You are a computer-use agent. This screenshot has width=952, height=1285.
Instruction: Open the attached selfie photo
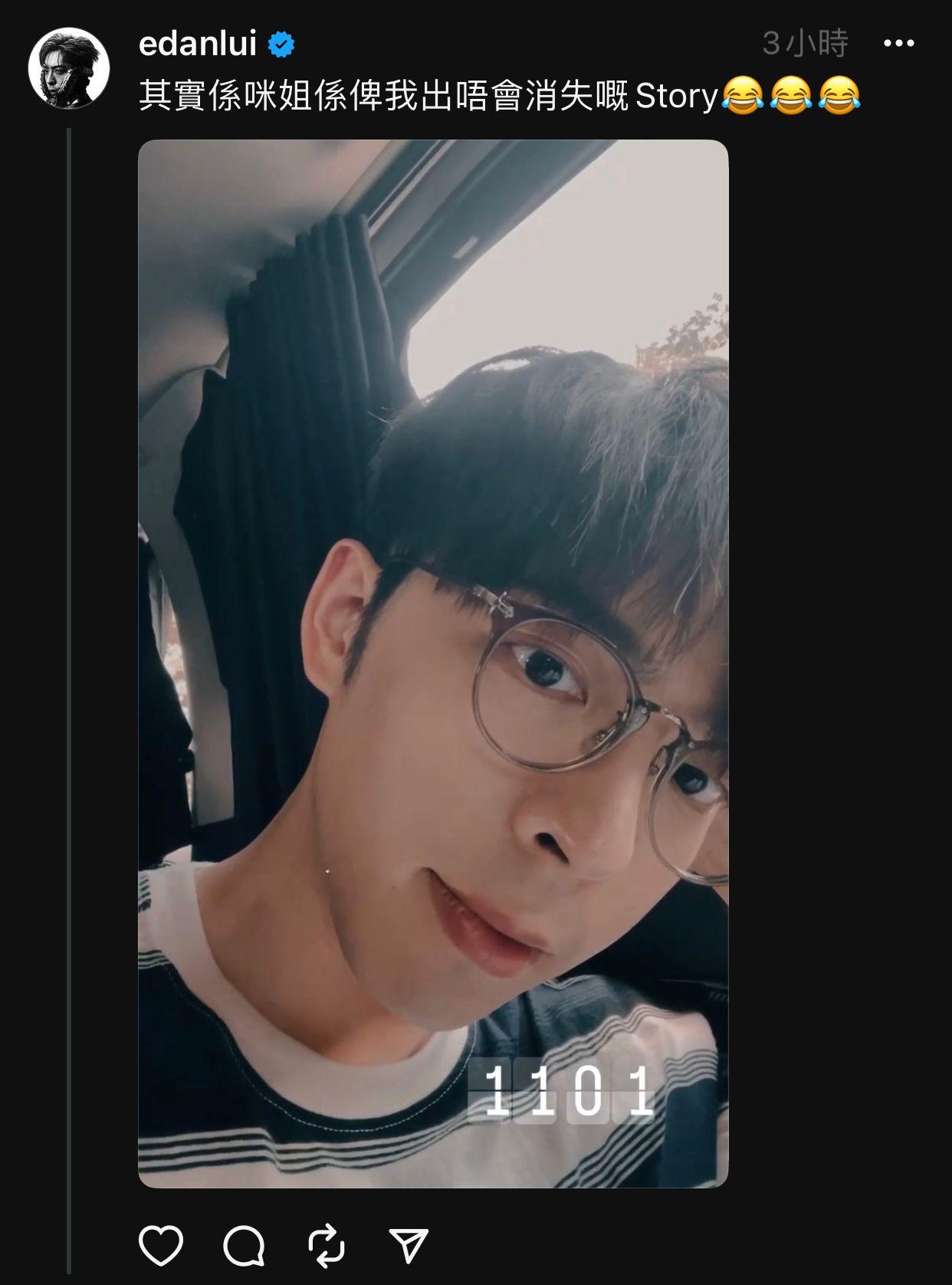(x=433, y=663)
